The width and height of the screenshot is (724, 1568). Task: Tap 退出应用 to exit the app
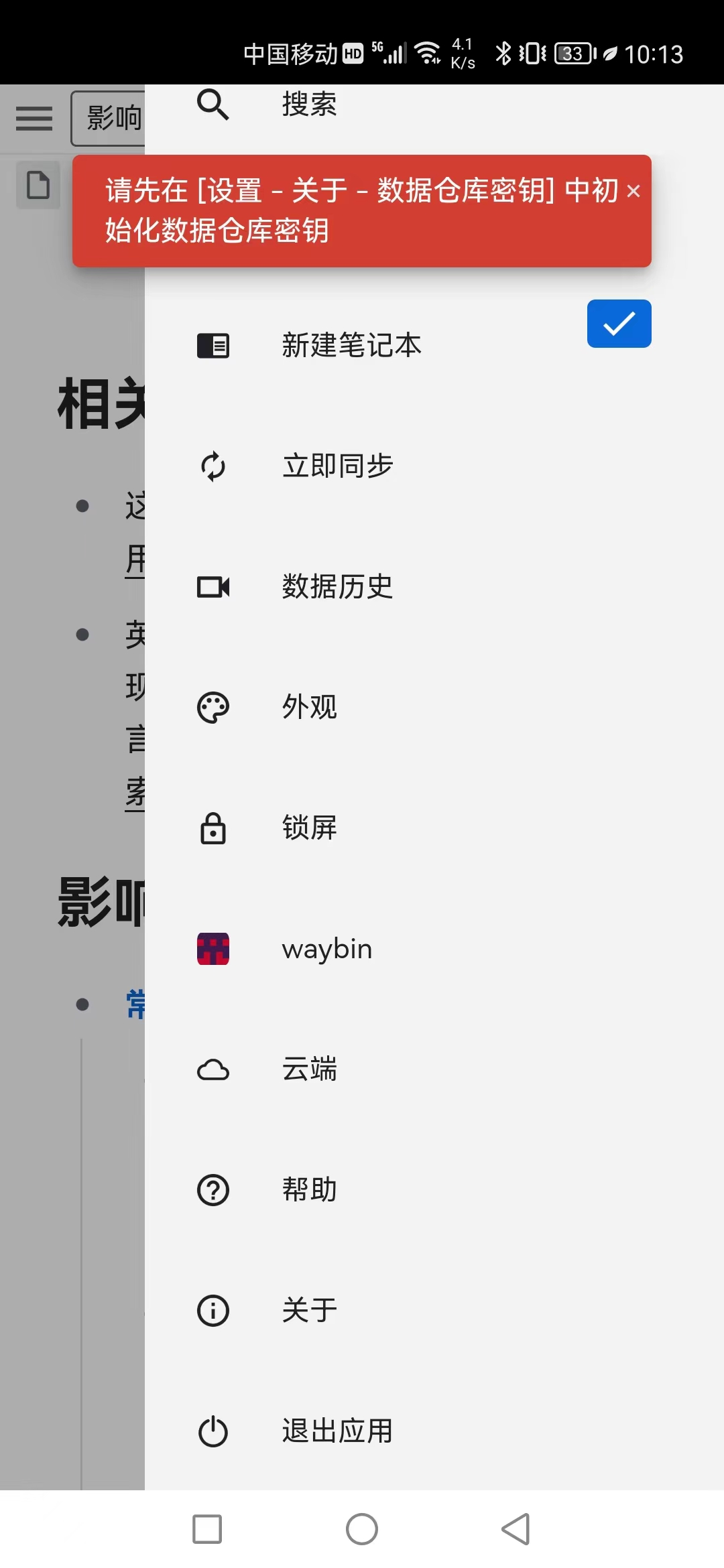[337, 1431]
